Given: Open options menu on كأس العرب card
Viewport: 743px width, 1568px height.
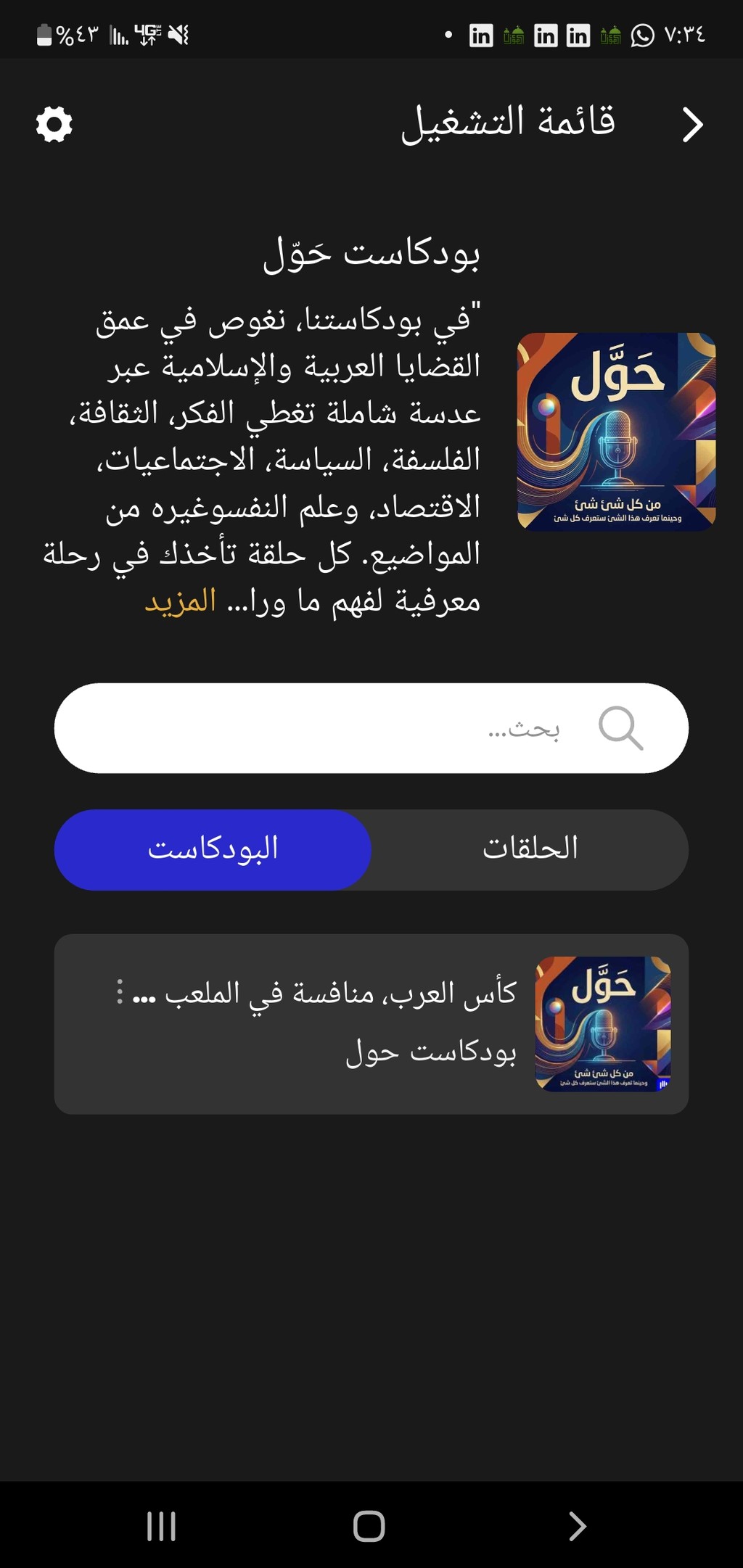Looking at the screenshot, I should (120, 991).
